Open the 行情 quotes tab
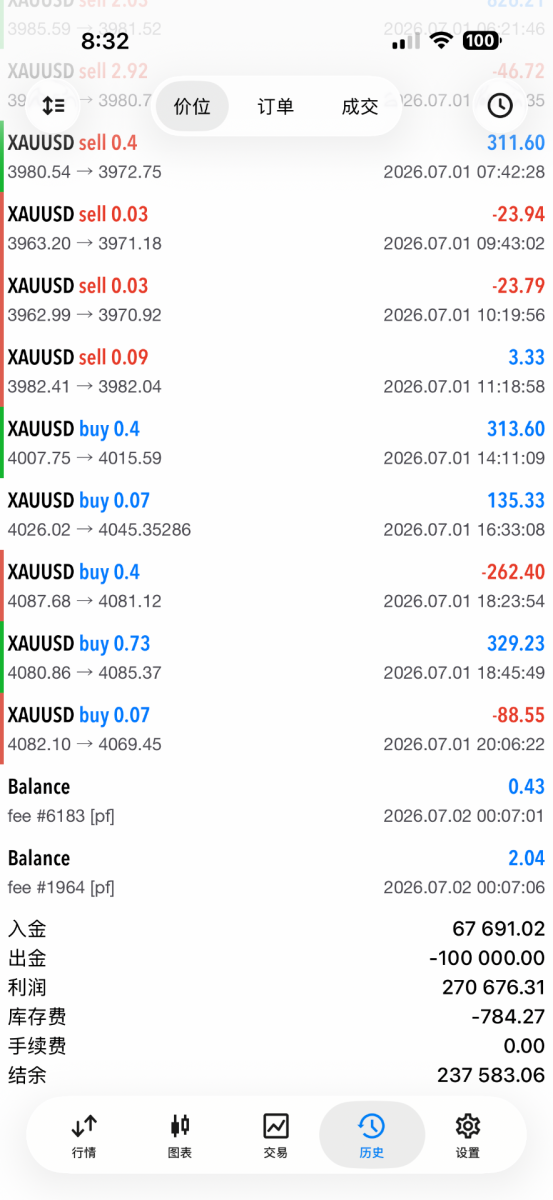553x1200 pixels. [85, 1136]
